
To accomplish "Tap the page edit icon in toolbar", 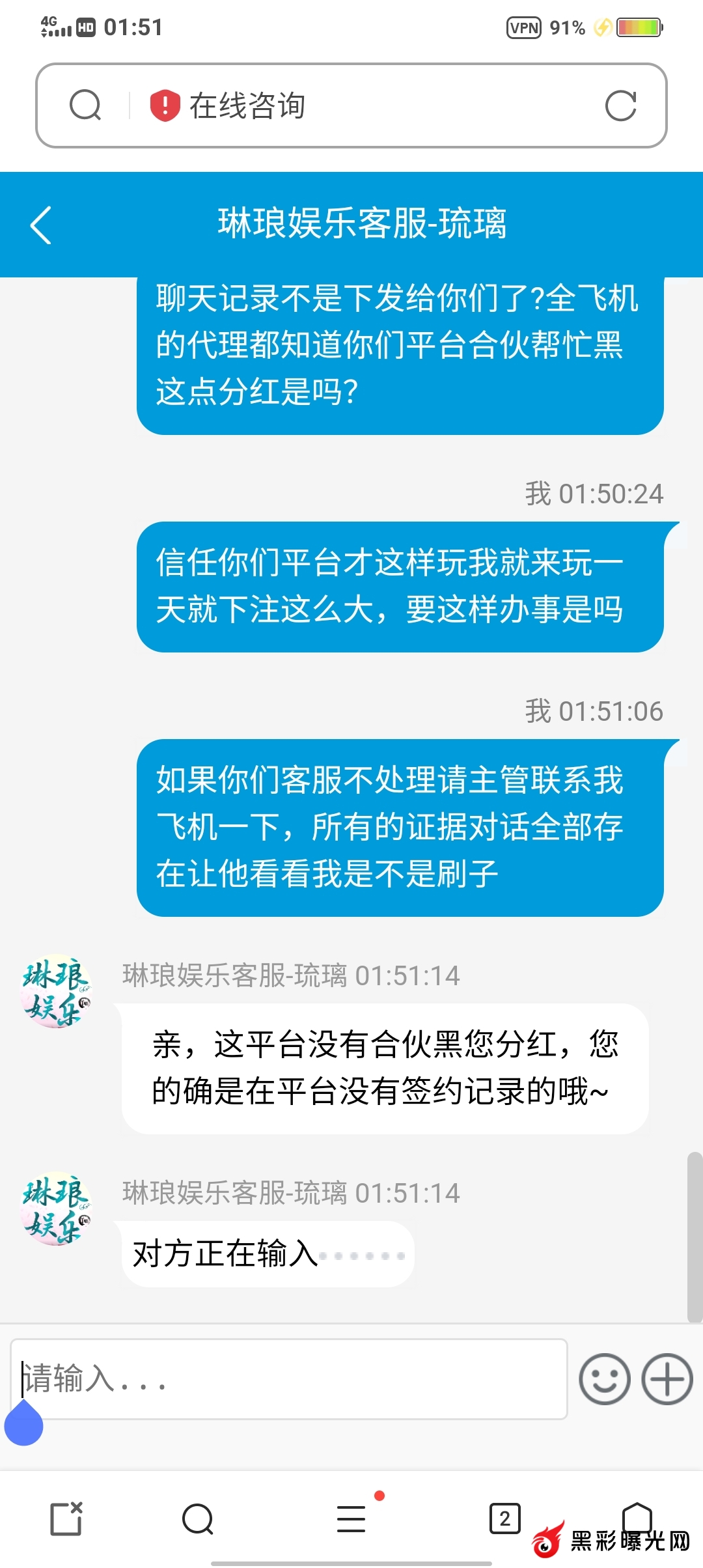I will pos(66,1519).
